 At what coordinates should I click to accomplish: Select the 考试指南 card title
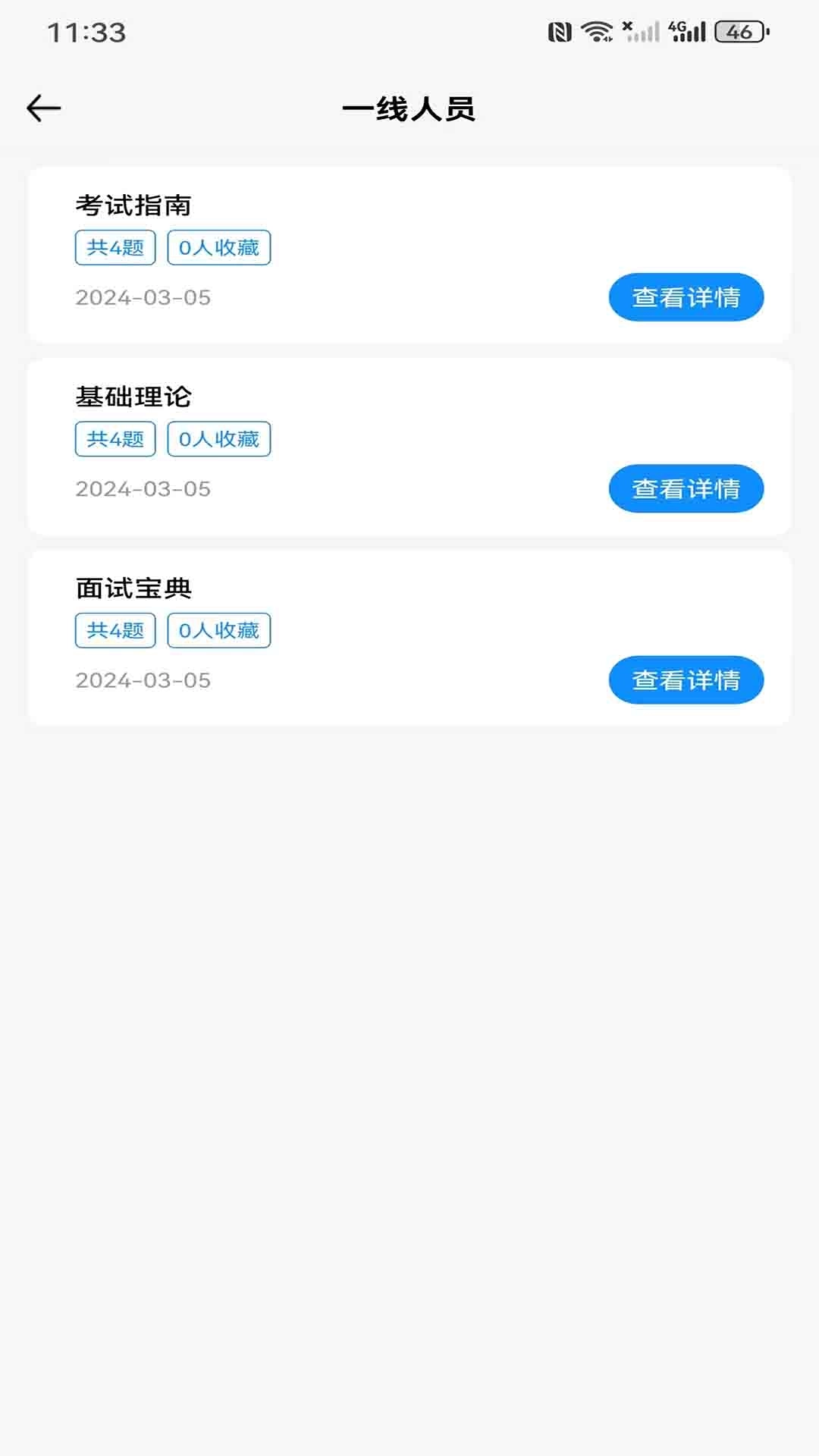point(133,203)
